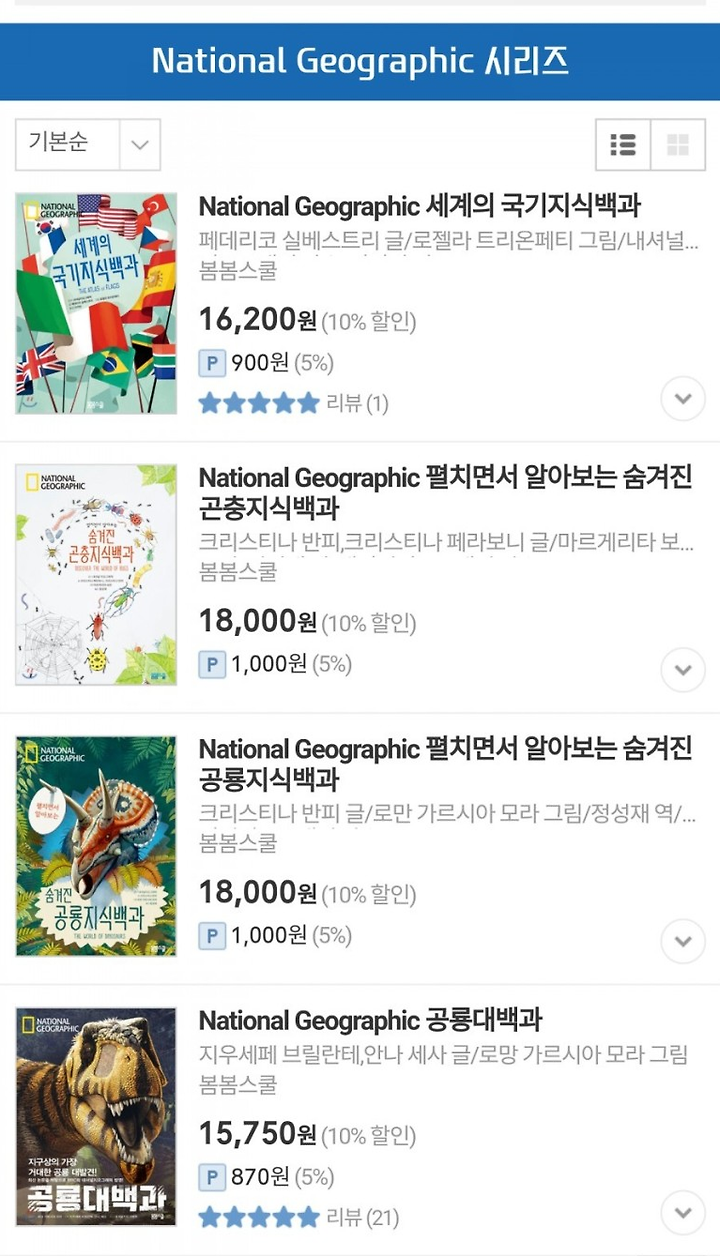This screenshot has height=1256, width=720.
Task: Switch to grid view
Action: click(678, 146)
